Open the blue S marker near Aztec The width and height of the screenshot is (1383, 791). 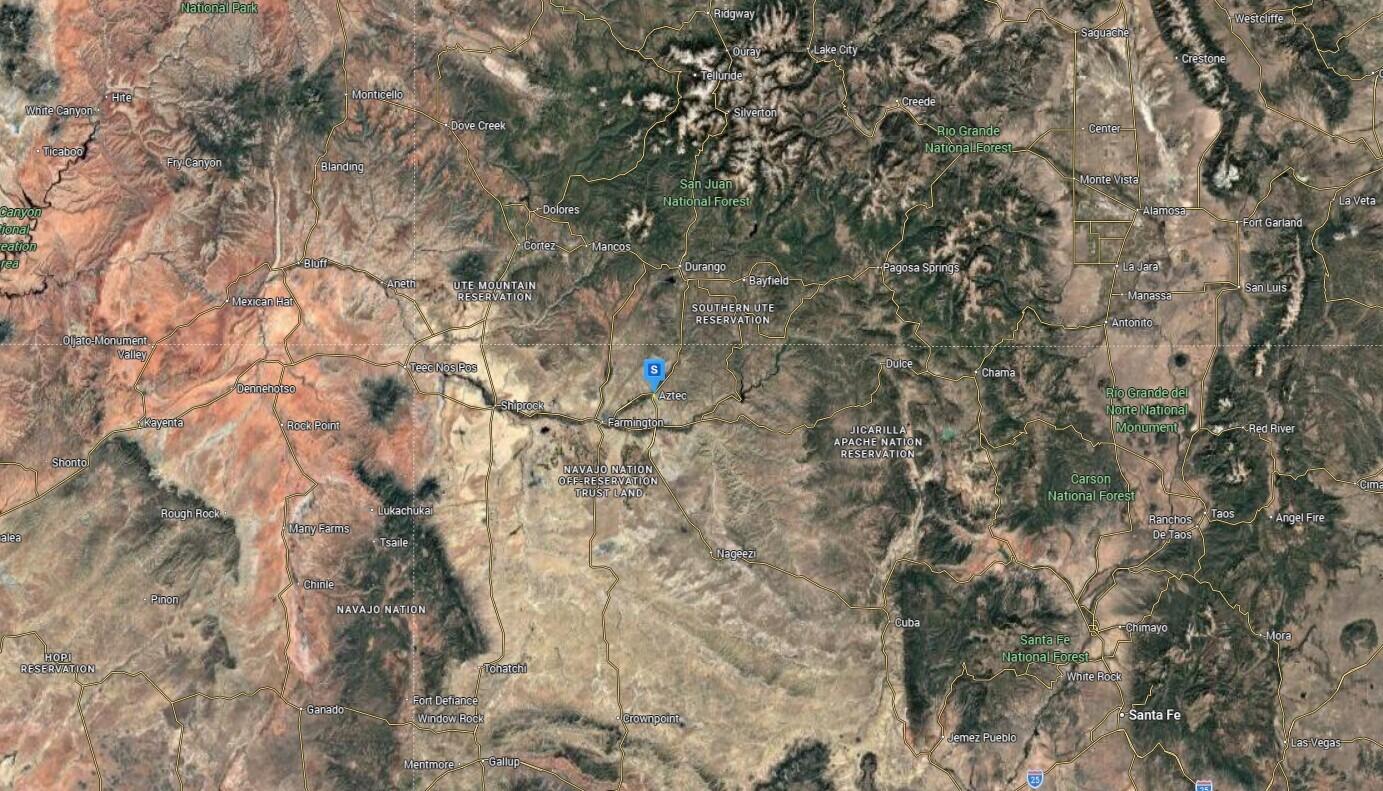[654, 372]
